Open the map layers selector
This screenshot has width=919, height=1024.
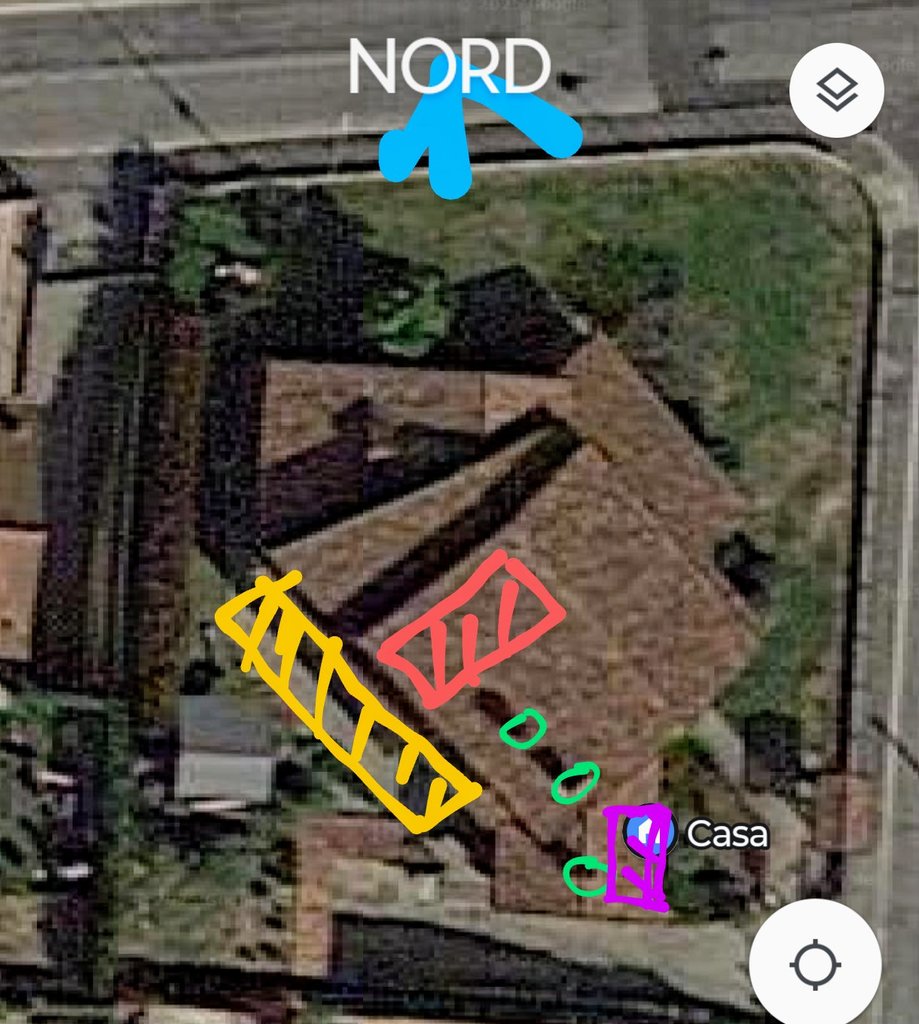836,90
